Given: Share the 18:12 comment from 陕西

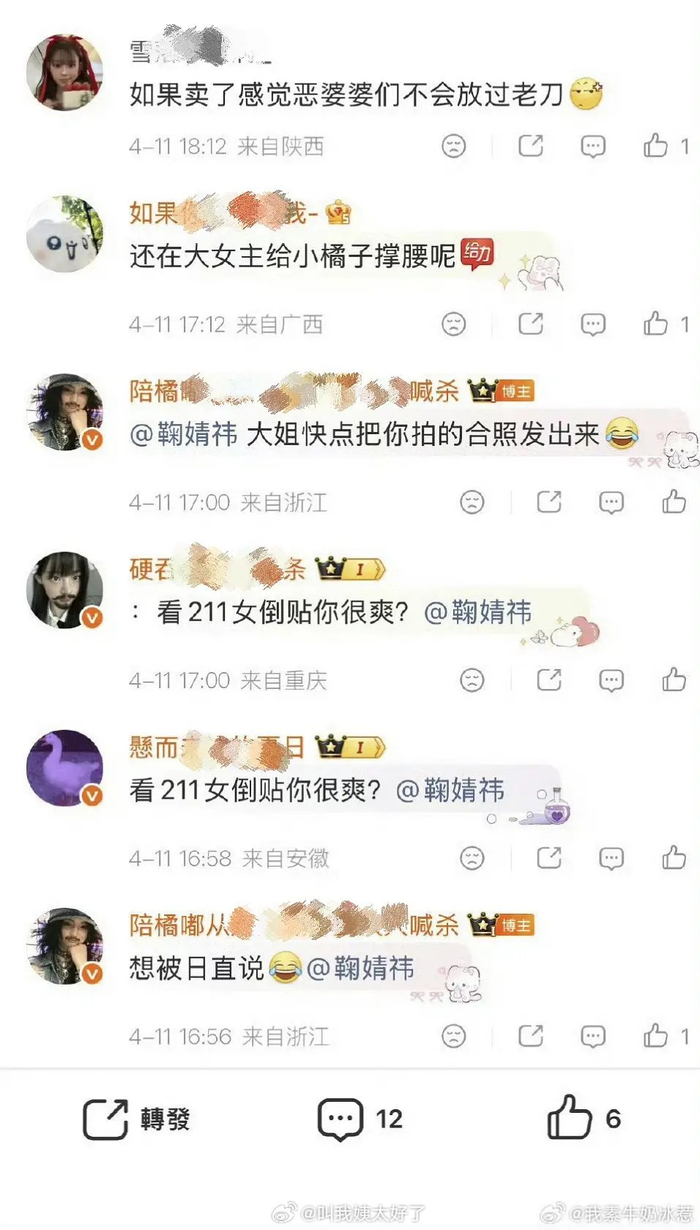Looking at the screenshot, I should pyautogui.click(x=531, y=146).
